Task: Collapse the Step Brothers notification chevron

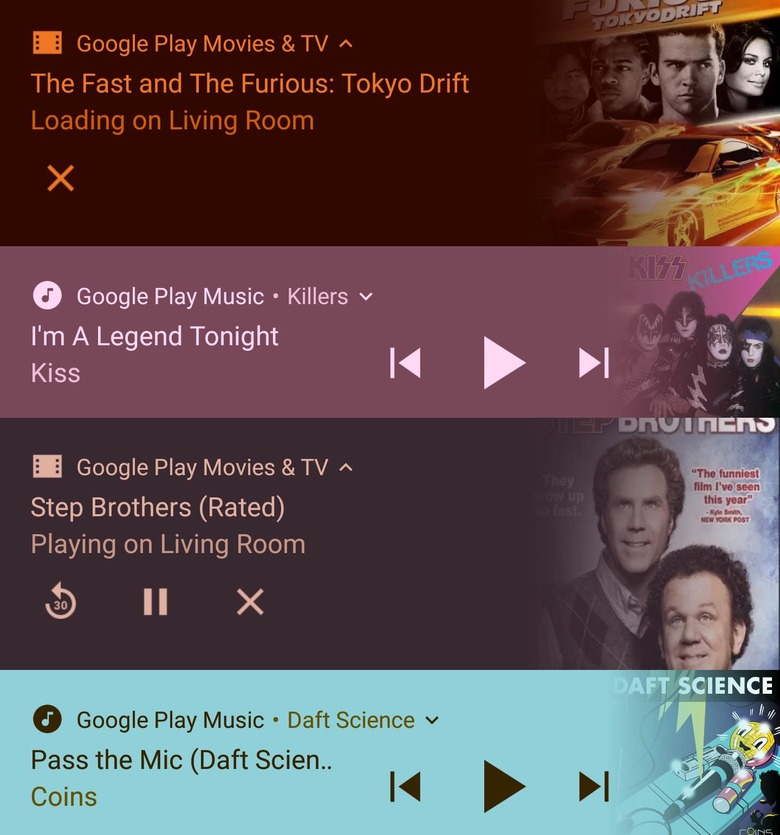Action: pos(346,468)
